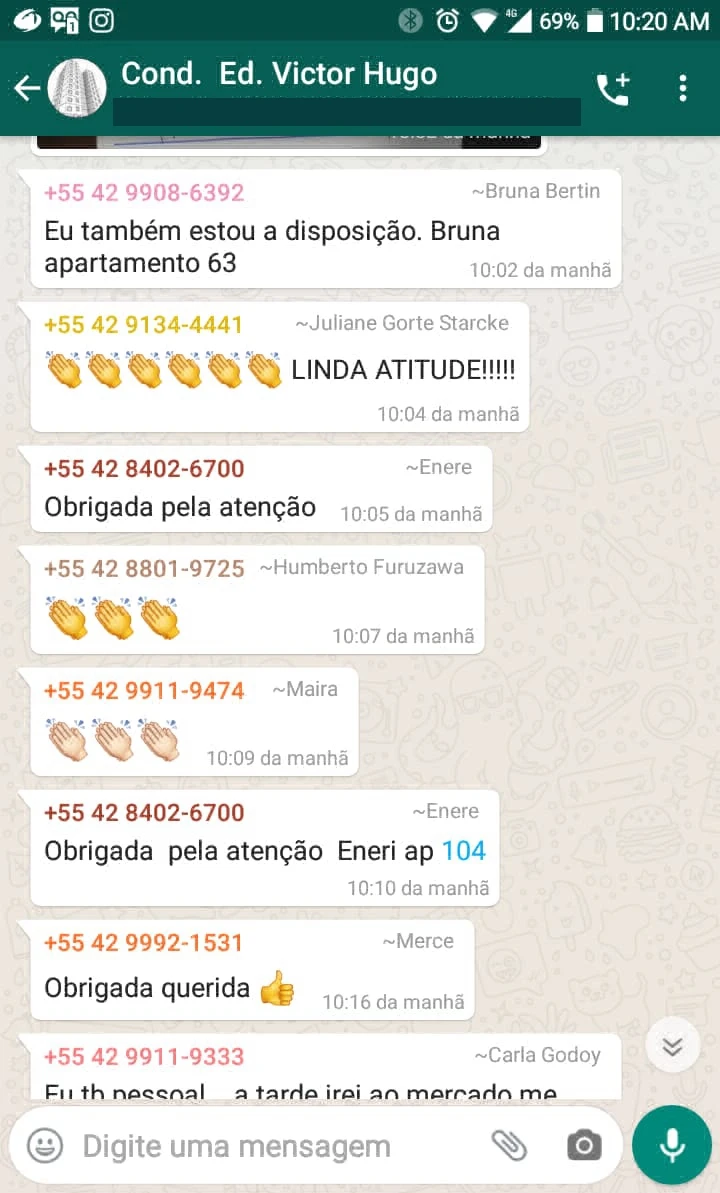
Task: Go back to the chat list
Action: click(27, 89)
